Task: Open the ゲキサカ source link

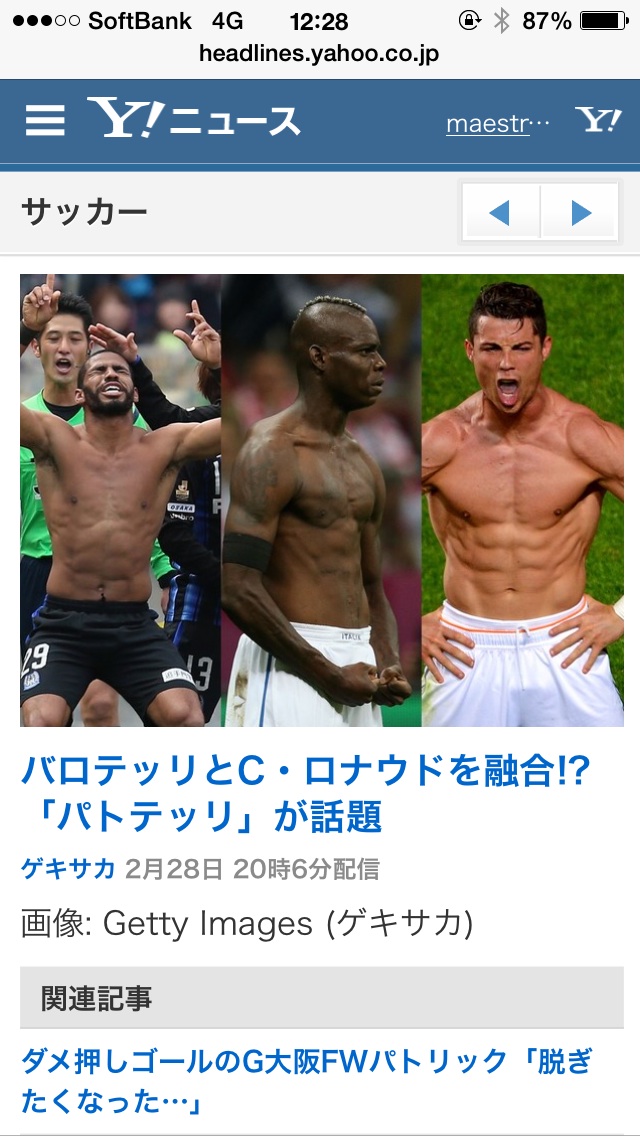Action: point(68,868)
